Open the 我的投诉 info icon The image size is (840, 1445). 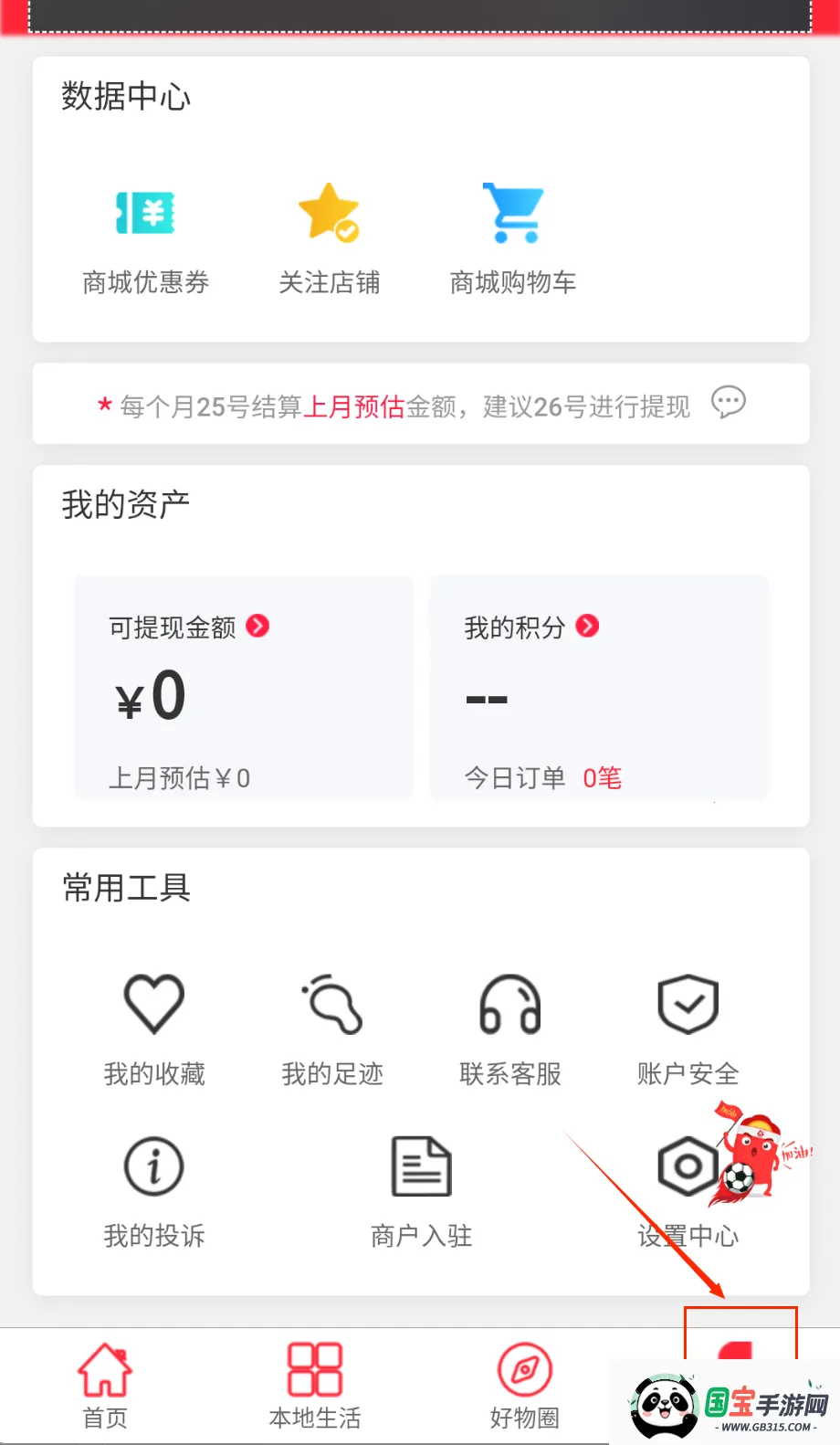(x=152, y=1166)
